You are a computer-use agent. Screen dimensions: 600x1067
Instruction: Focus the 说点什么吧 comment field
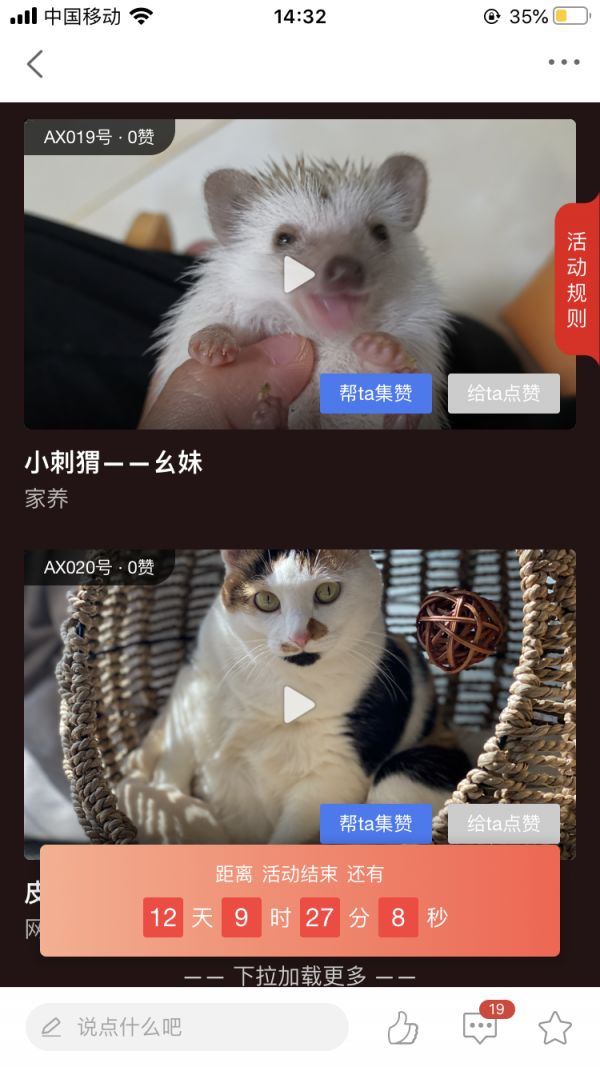(x=187, y=1027)
